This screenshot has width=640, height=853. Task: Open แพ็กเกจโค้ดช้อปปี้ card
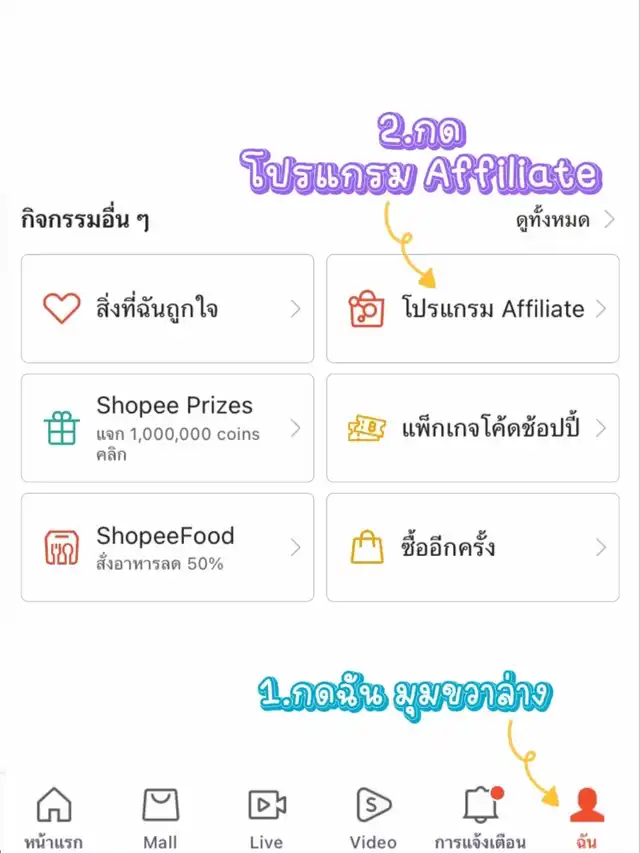coord(472,428)
